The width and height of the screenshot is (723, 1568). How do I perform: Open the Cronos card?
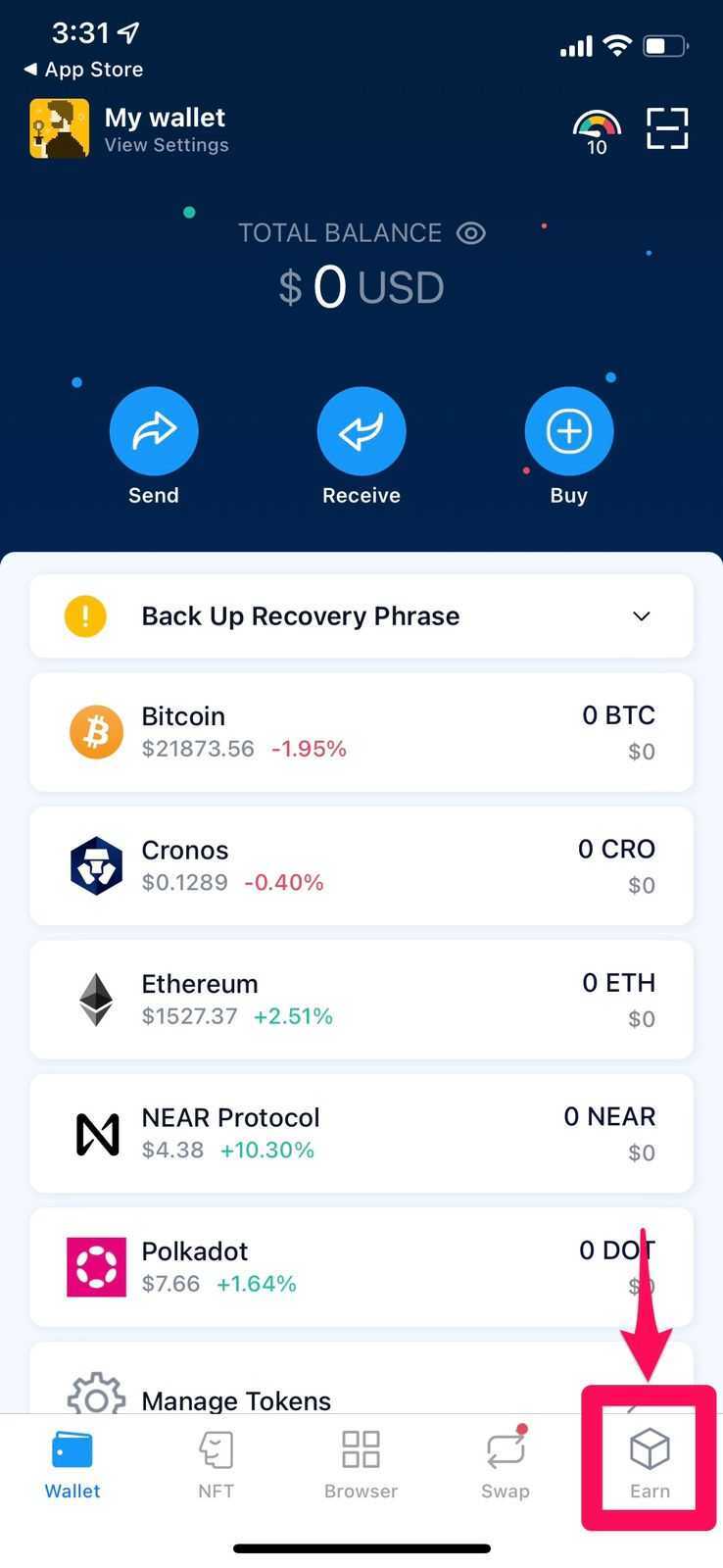pyautogui.click(x=361, y=866)
